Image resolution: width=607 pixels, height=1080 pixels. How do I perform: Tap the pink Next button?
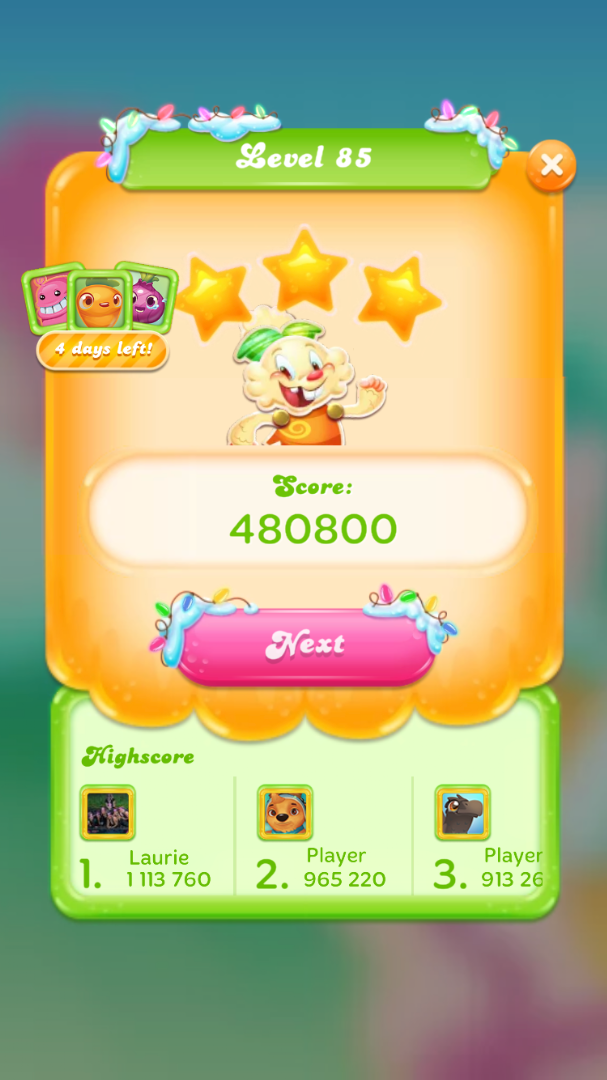(308, 645)
